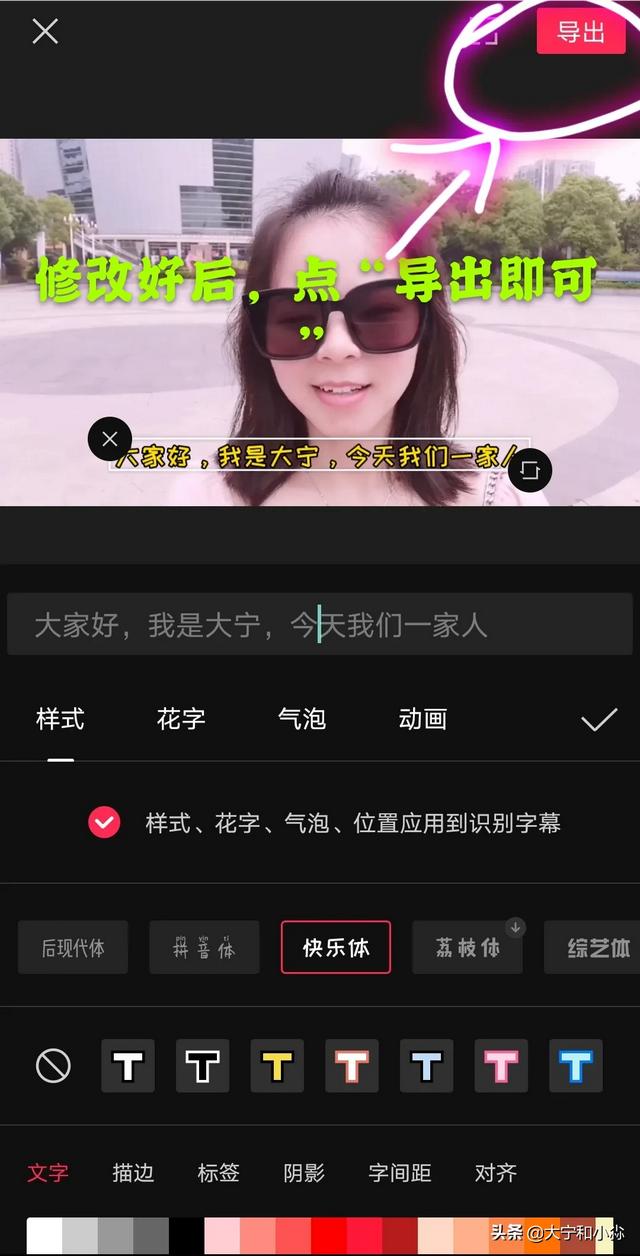This screenshot has height=1256, width=640.
Task: Switch to the 气泡 tab
Action: [302, 719]
